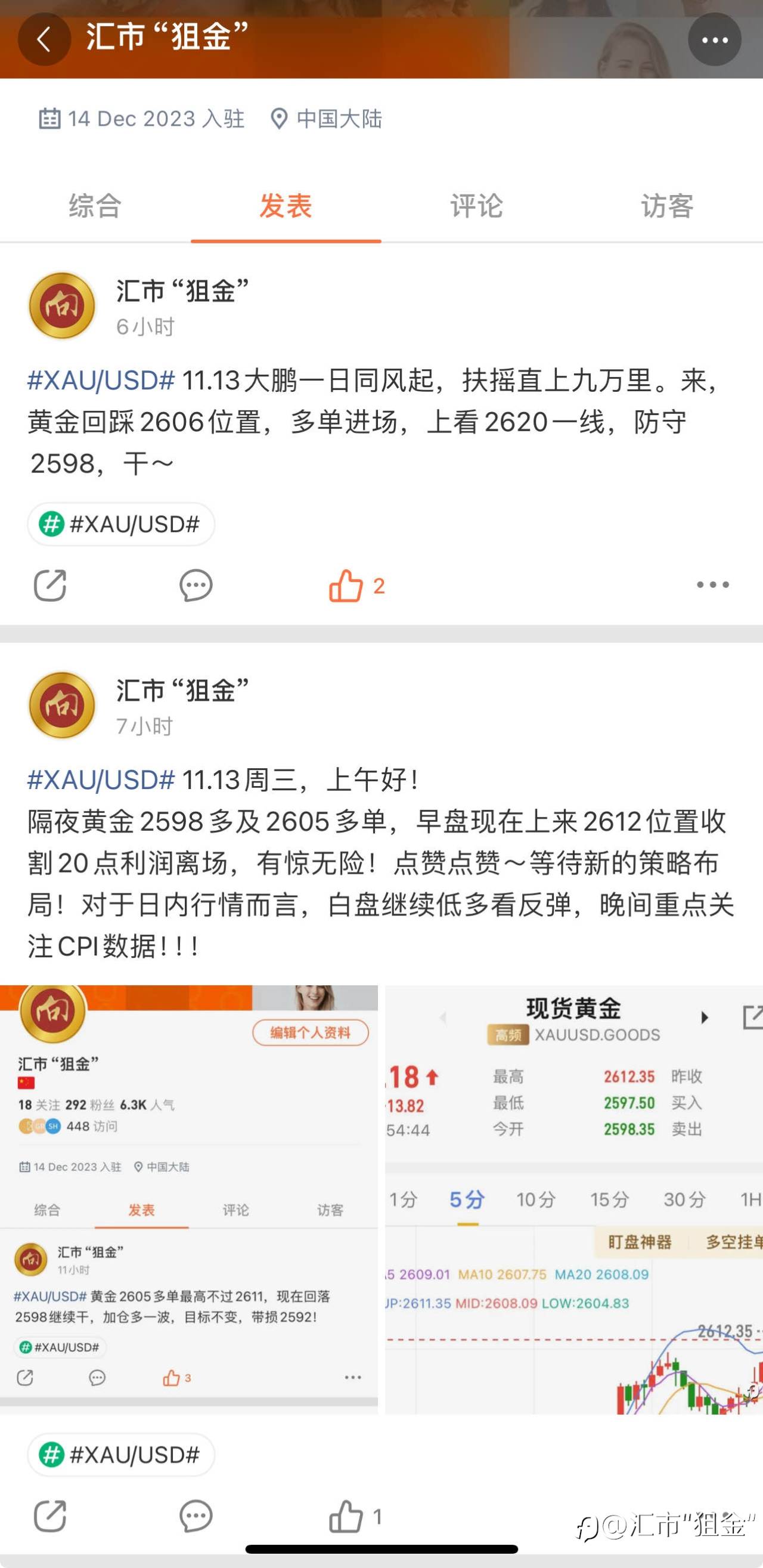Go back using the top-left arrow
The width and height of the screenshot is (763, 1568).
coord(45,39)
